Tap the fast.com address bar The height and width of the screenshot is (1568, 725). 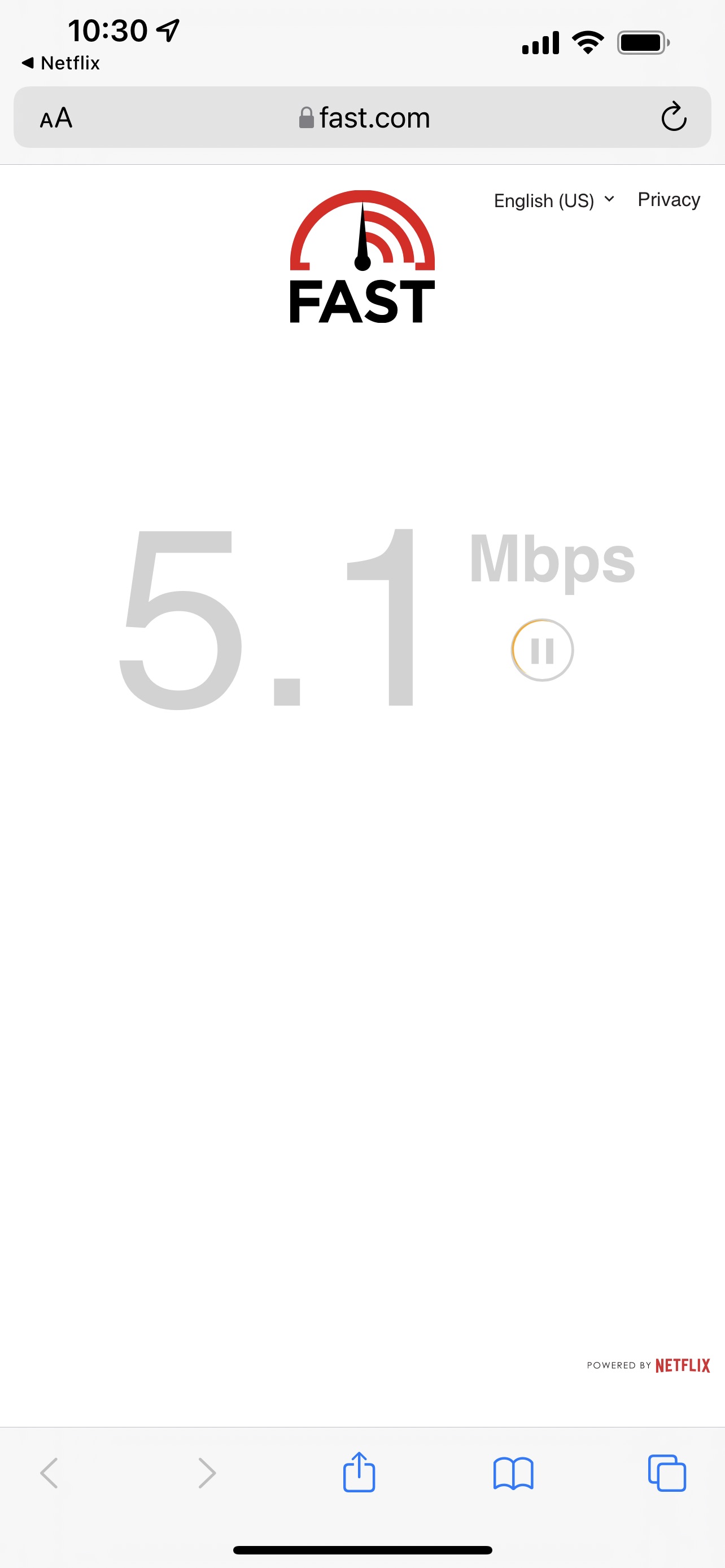pos(363,117)
